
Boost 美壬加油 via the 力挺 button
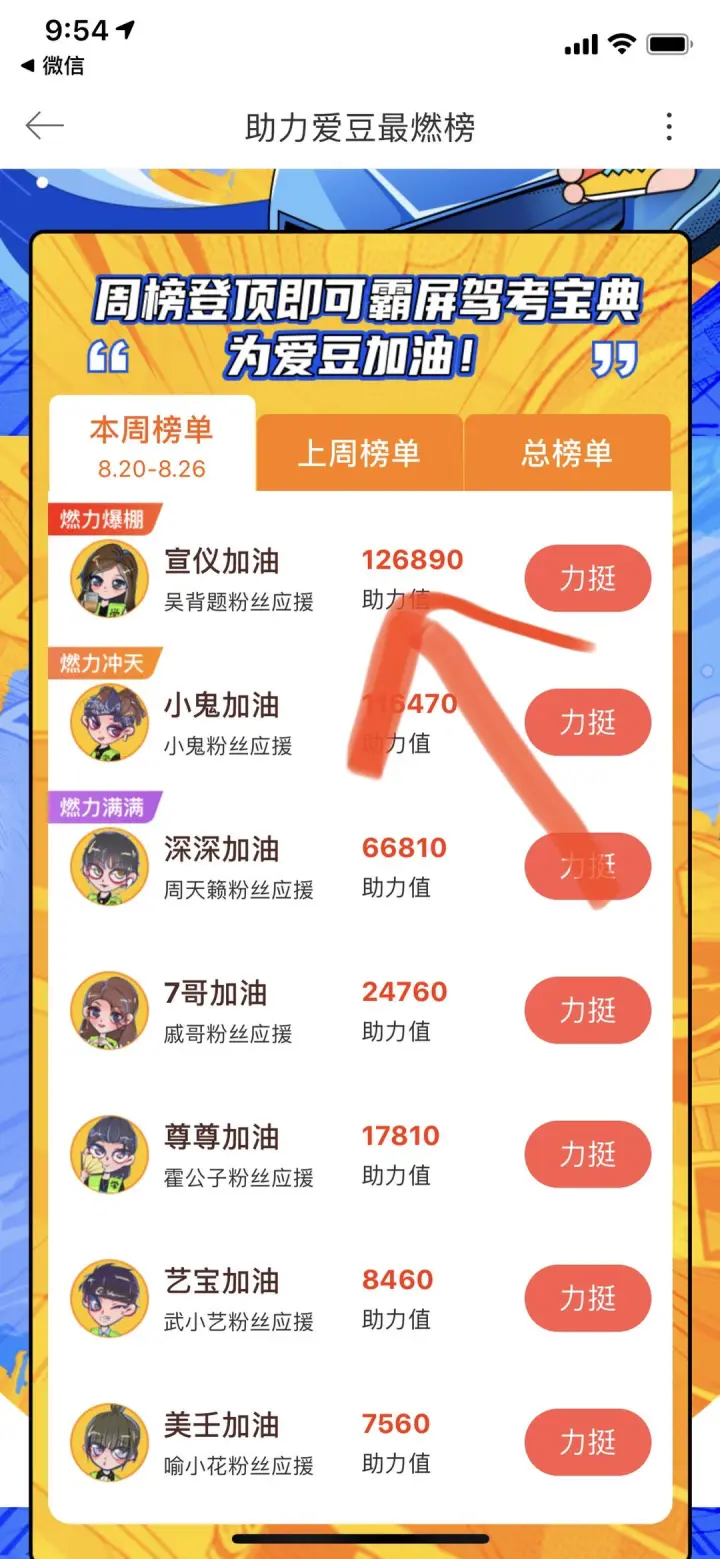point(588,1442)
